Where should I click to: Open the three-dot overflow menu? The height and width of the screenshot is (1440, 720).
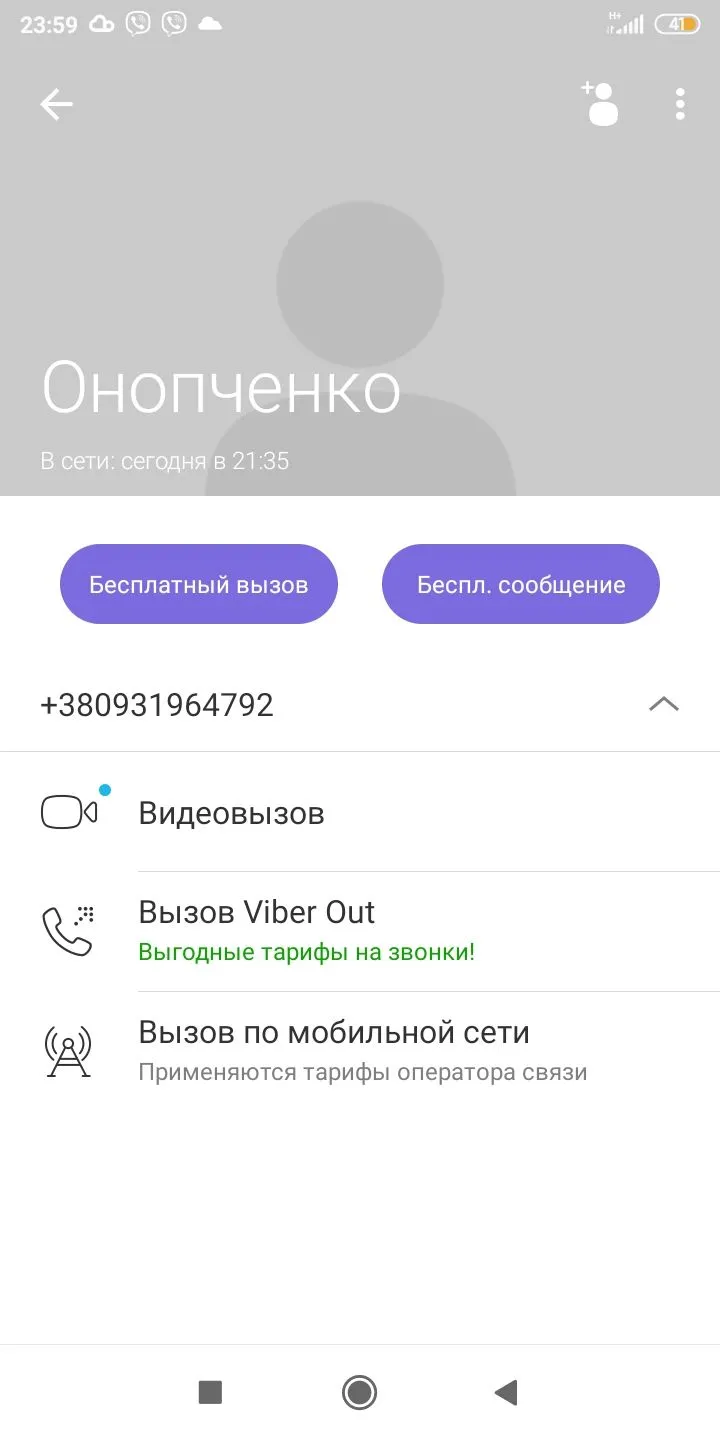680,104
